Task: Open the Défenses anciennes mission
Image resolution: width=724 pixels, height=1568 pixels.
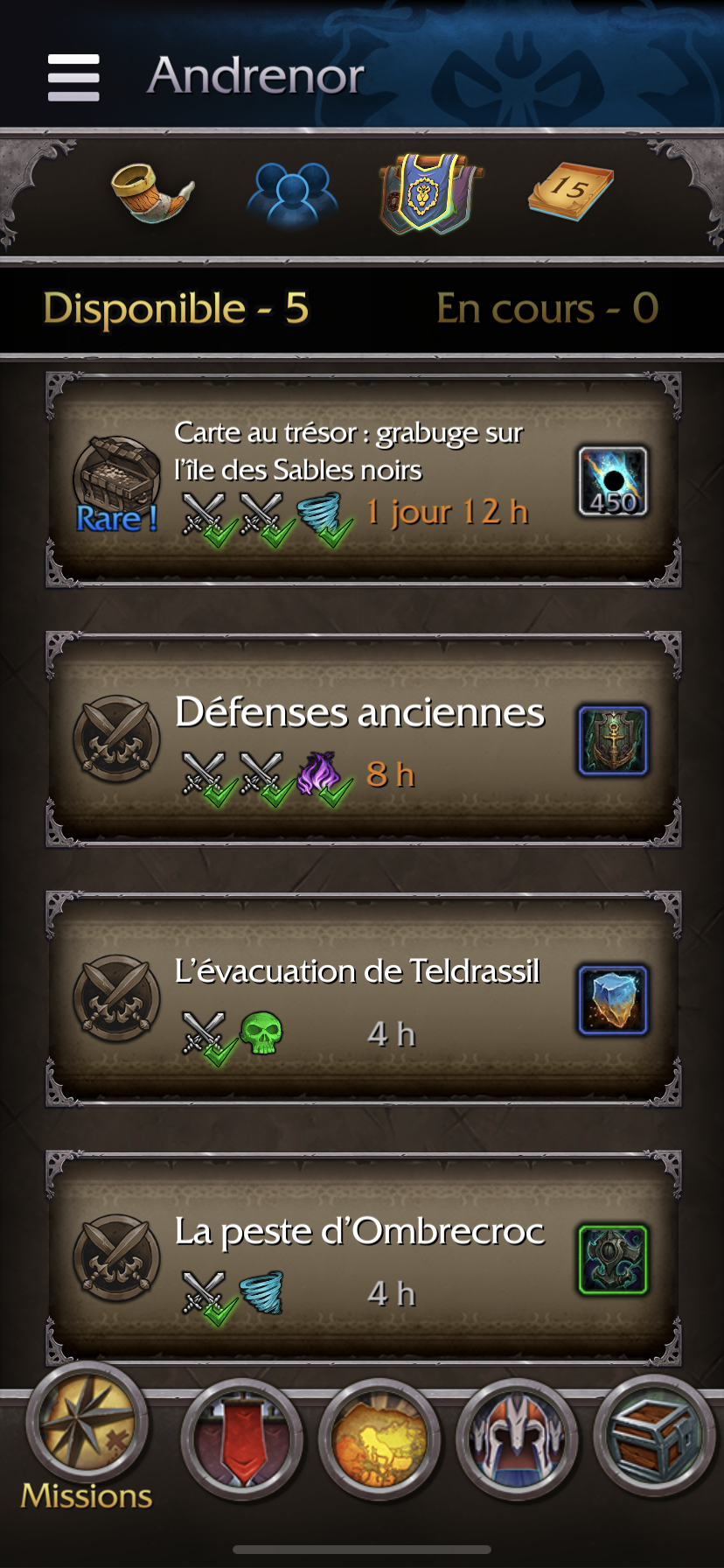Action: pyautogui.click(x=350, y=739)
